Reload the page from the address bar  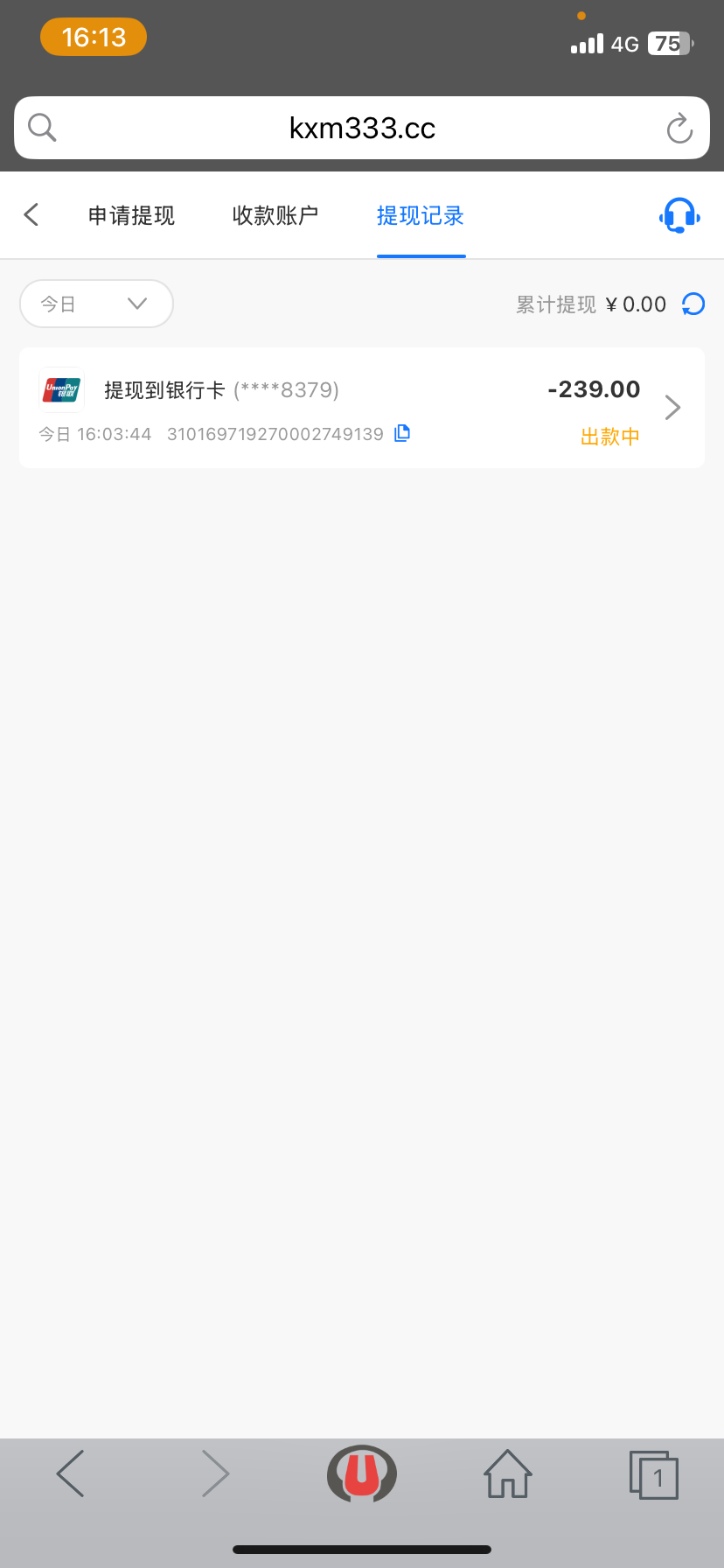[679, 129]
